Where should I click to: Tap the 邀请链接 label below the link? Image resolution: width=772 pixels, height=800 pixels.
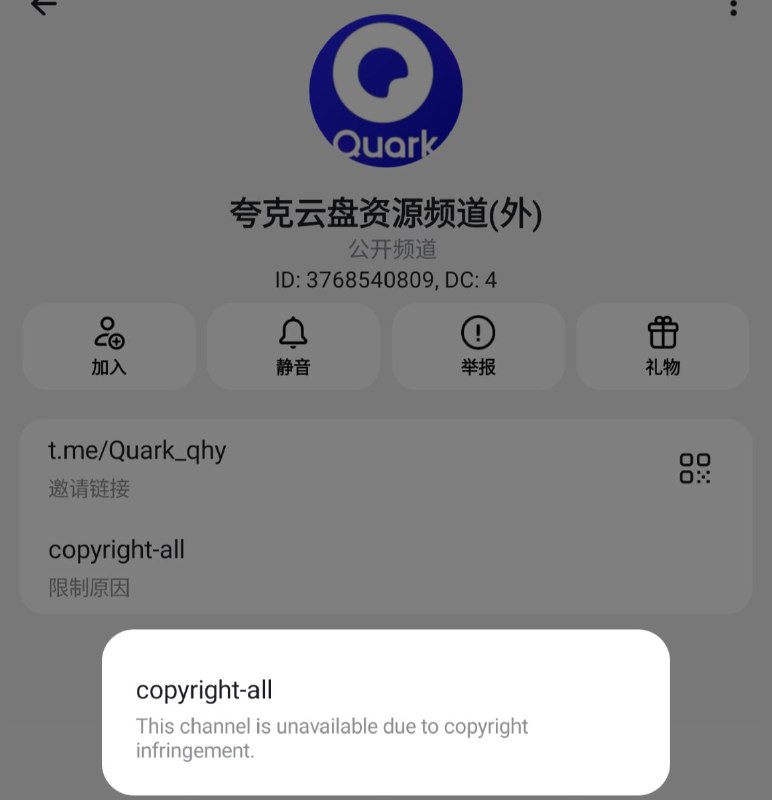[x=89, y=489]
